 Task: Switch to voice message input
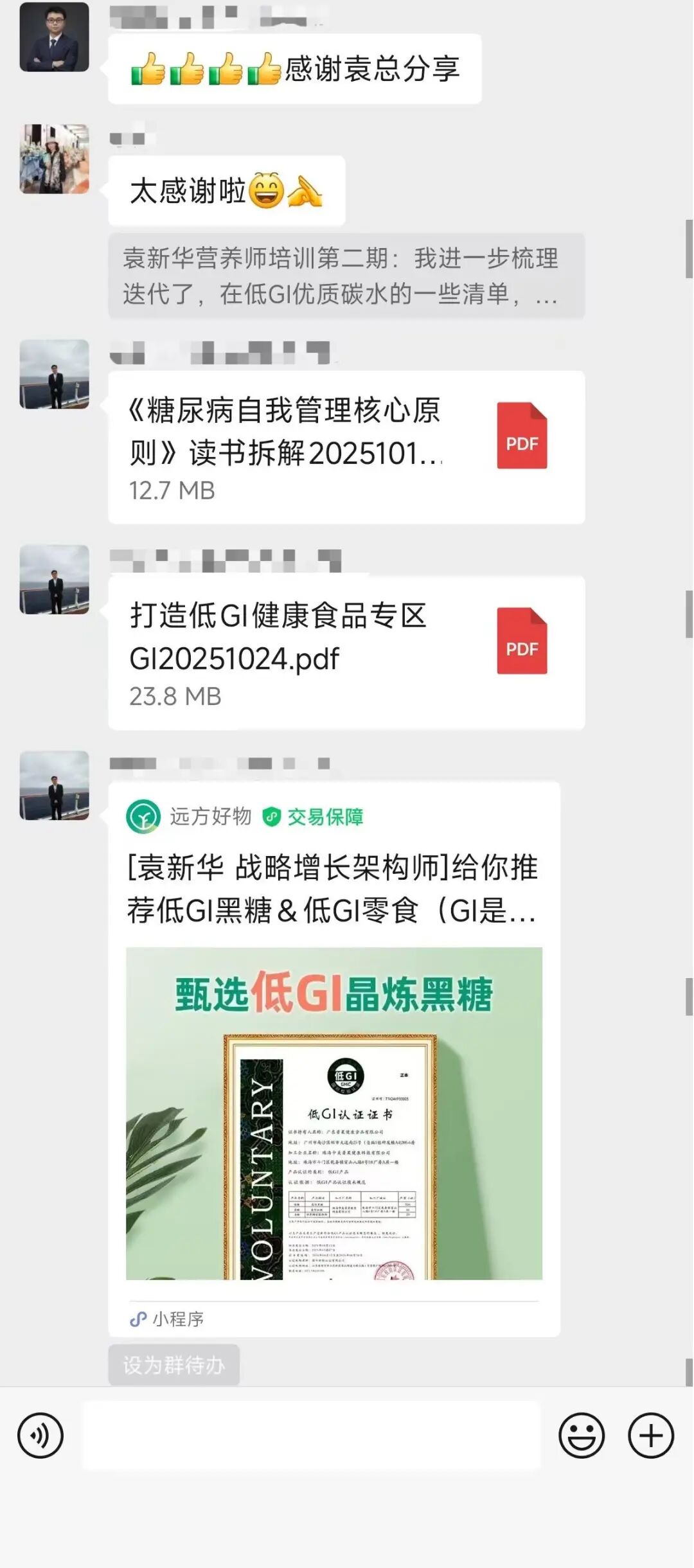point(40,1435)
